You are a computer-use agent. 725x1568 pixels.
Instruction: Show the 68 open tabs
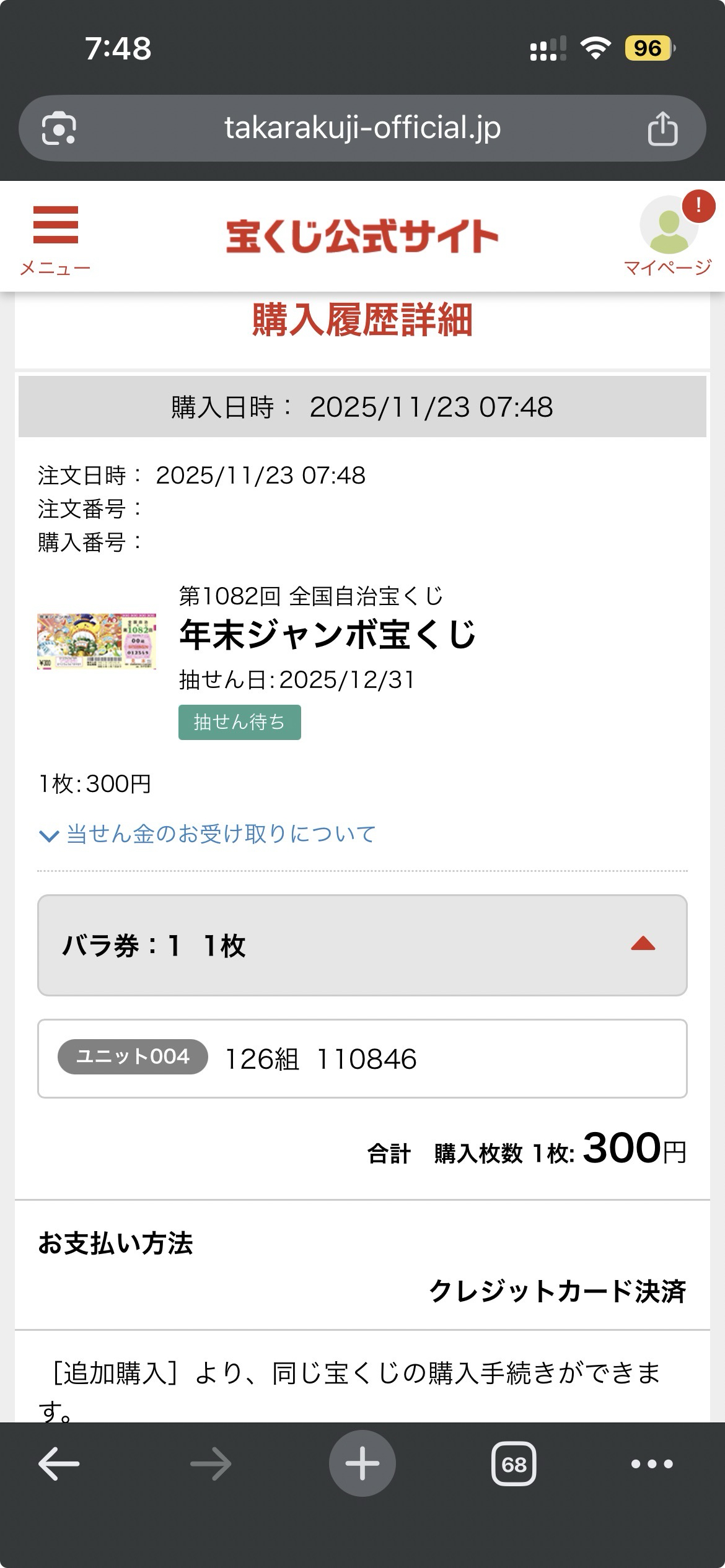(x=513, y=1464)
